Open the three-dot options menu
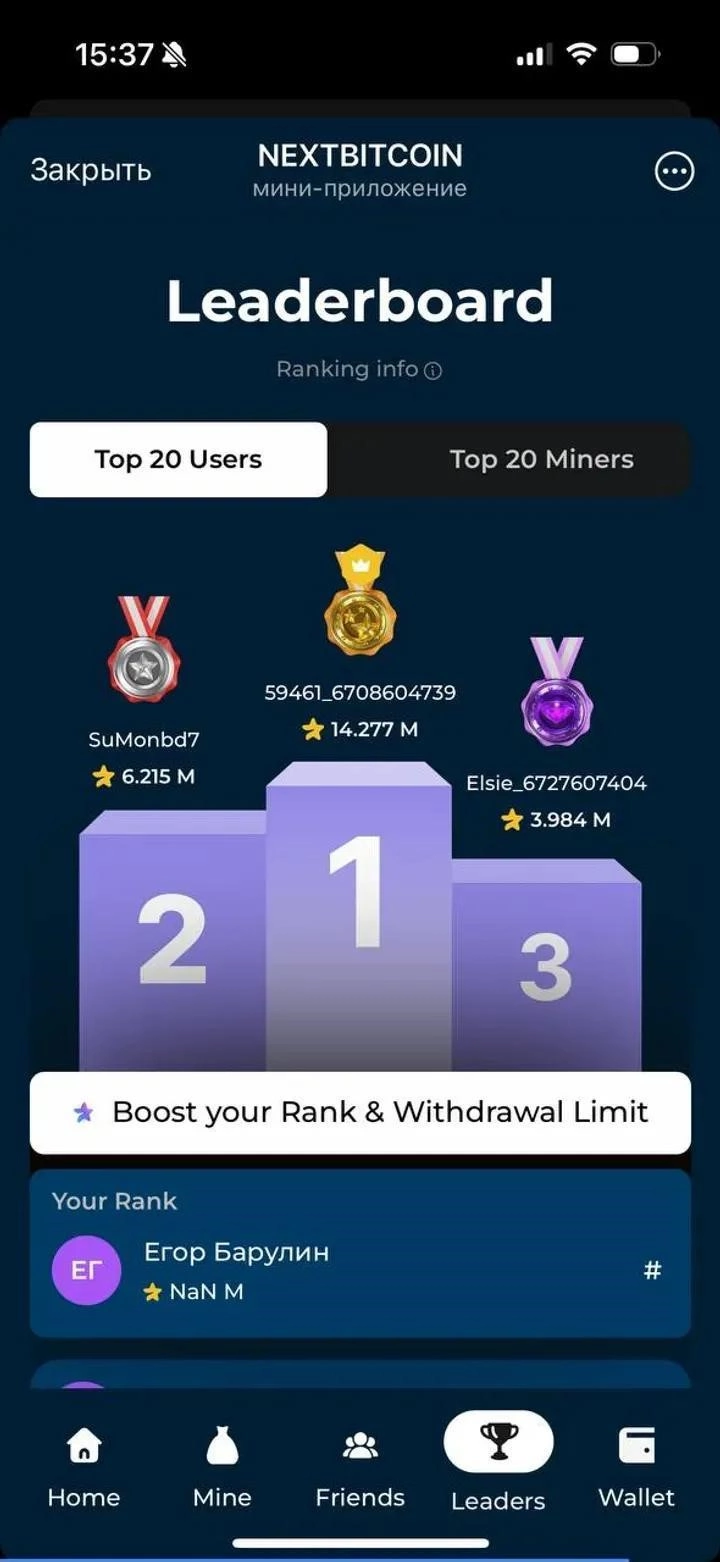The image size is (720, 1562). coord(674,172)
